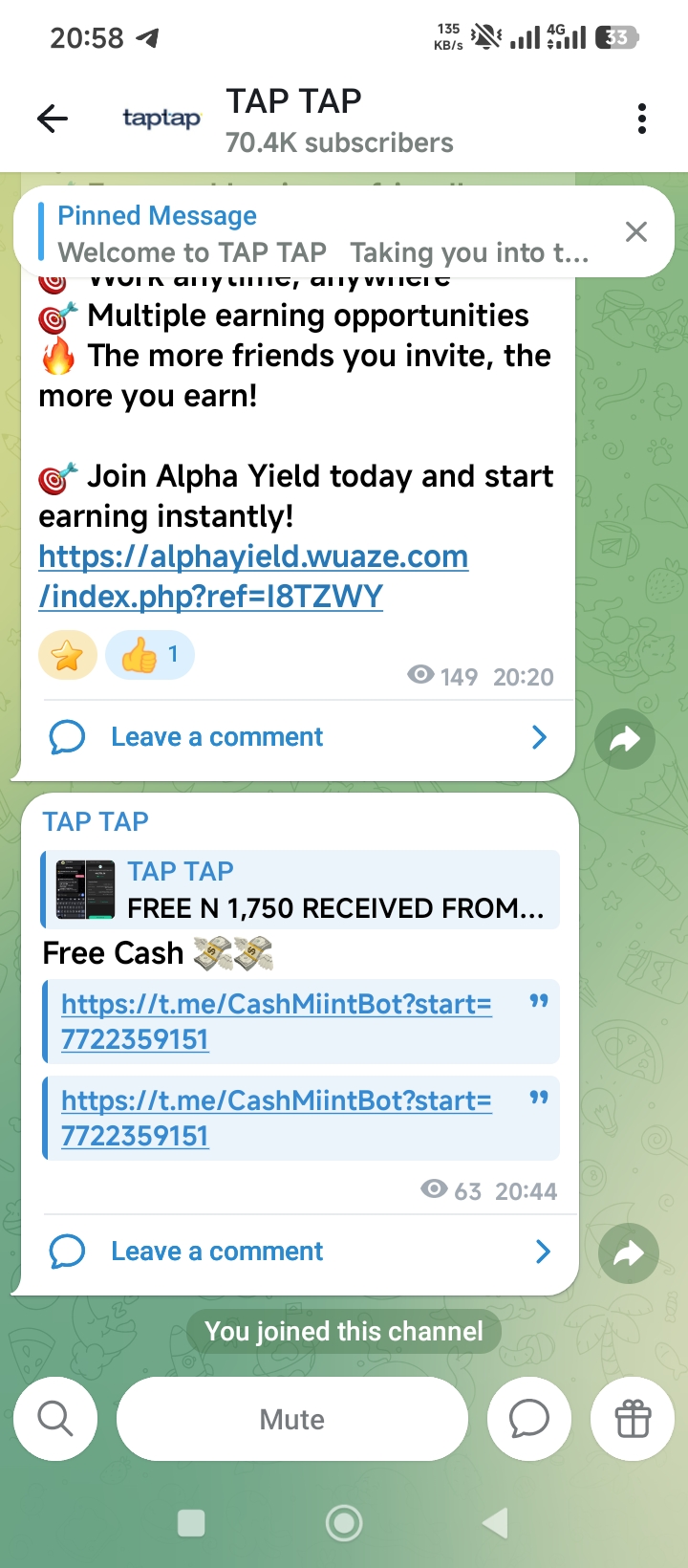688x1568 pixels.
Task: Open the alphayield.wuaze.com link
Action: [252, 576]
